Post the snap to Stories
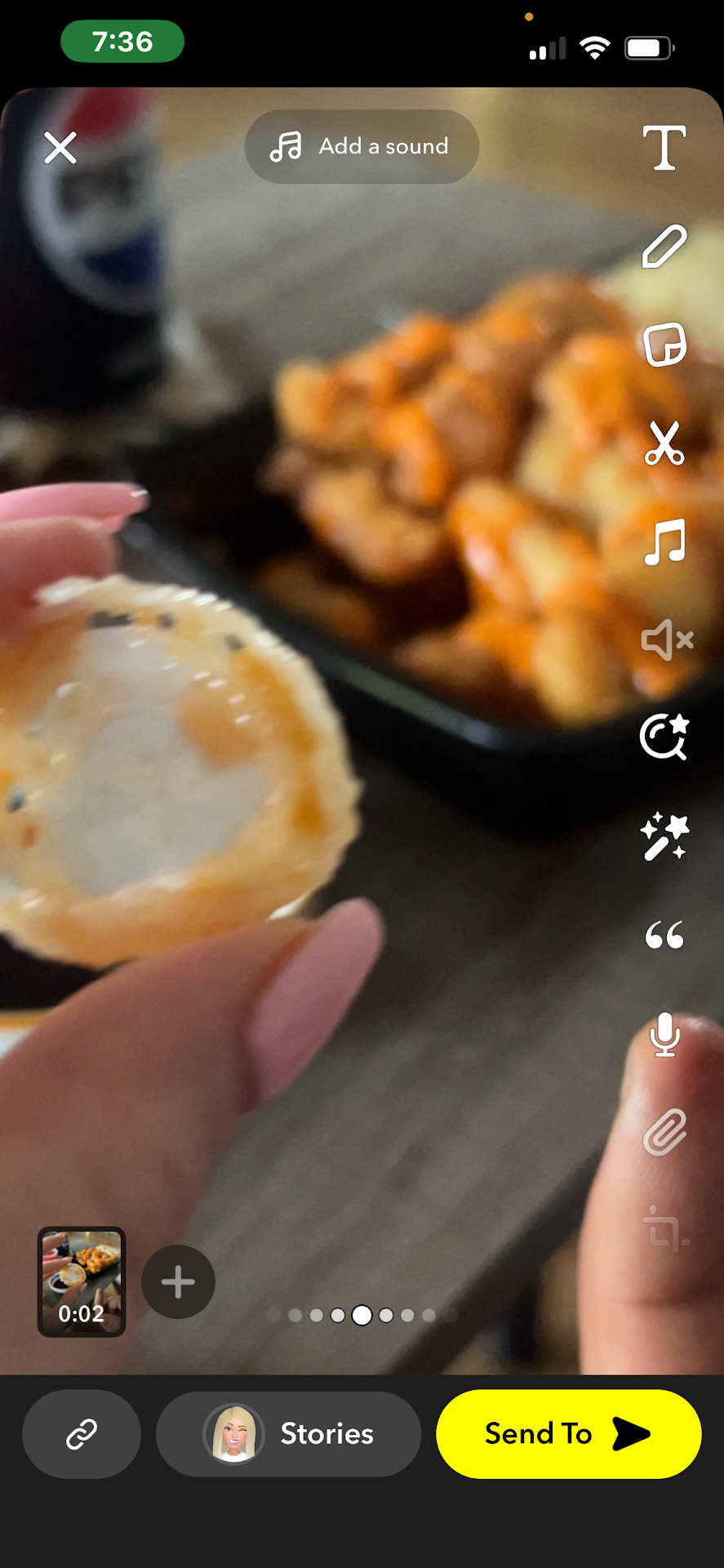Screen dimensions: 724x1568 (288, 1433)
